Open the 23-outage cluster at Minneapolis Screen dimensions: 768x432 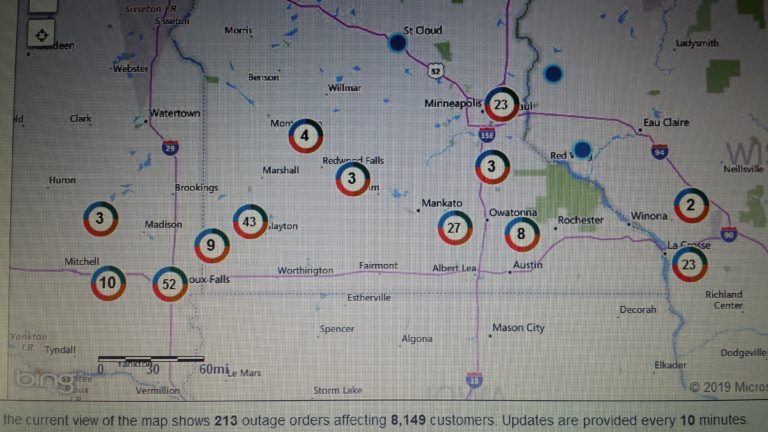tap(501, 104)
